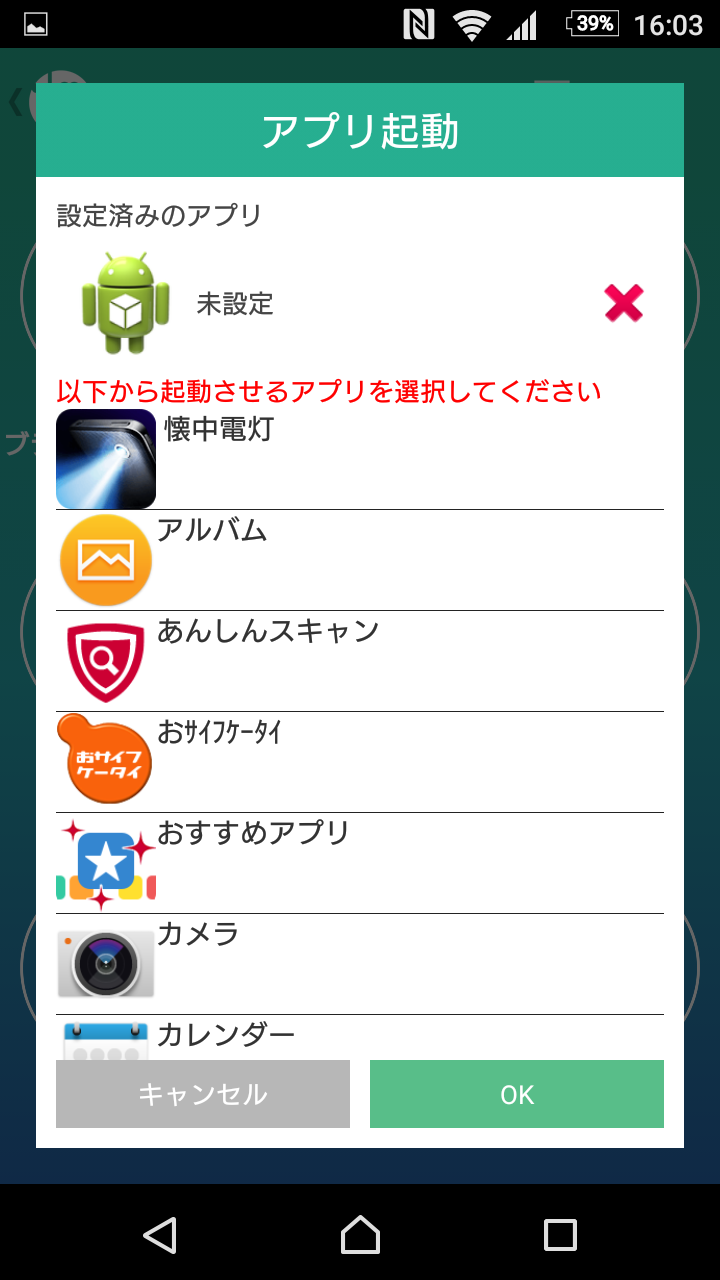
Task: Pick the おサイフケータイ app
Action: point(360,762)
